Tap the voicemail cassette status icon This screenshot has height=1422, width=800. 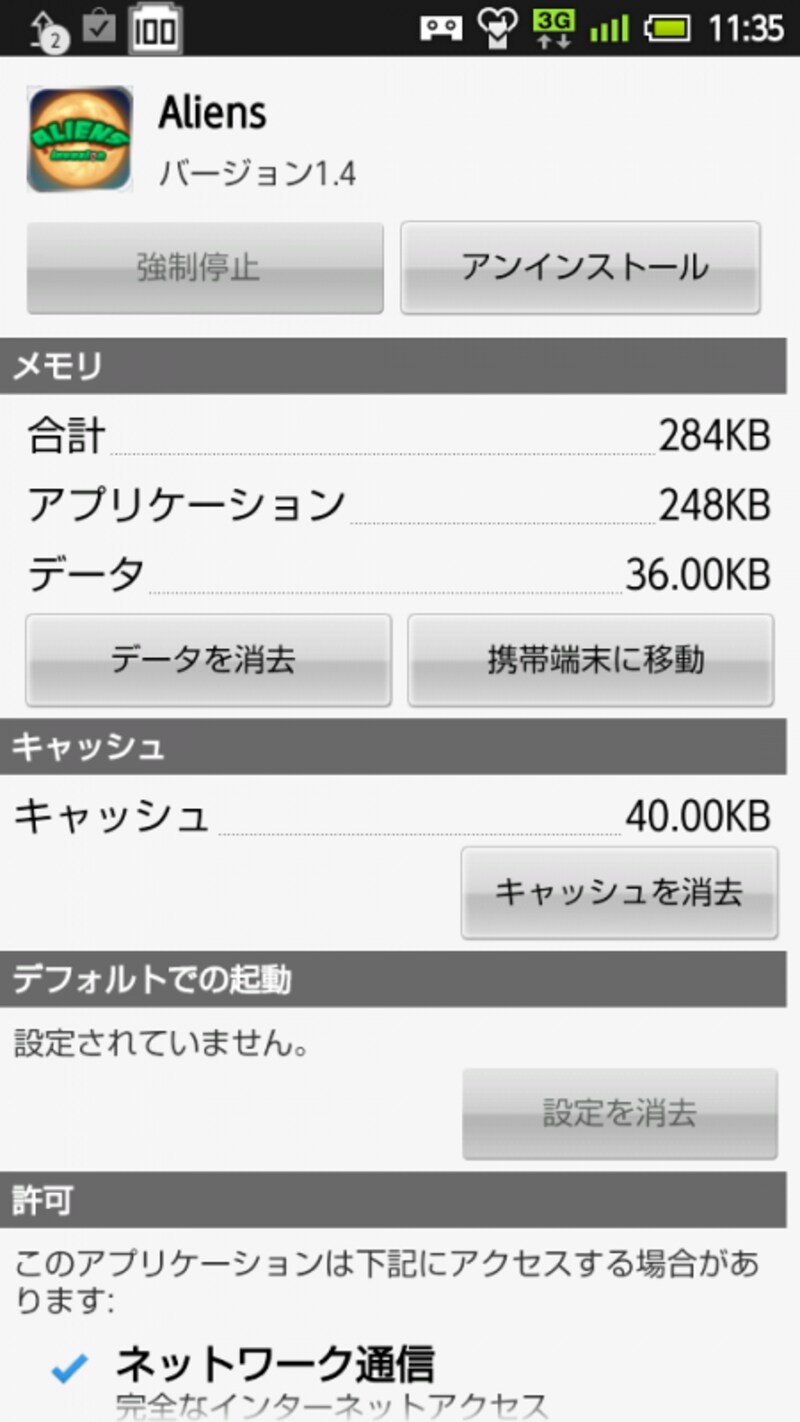click(x=444, y=28)
